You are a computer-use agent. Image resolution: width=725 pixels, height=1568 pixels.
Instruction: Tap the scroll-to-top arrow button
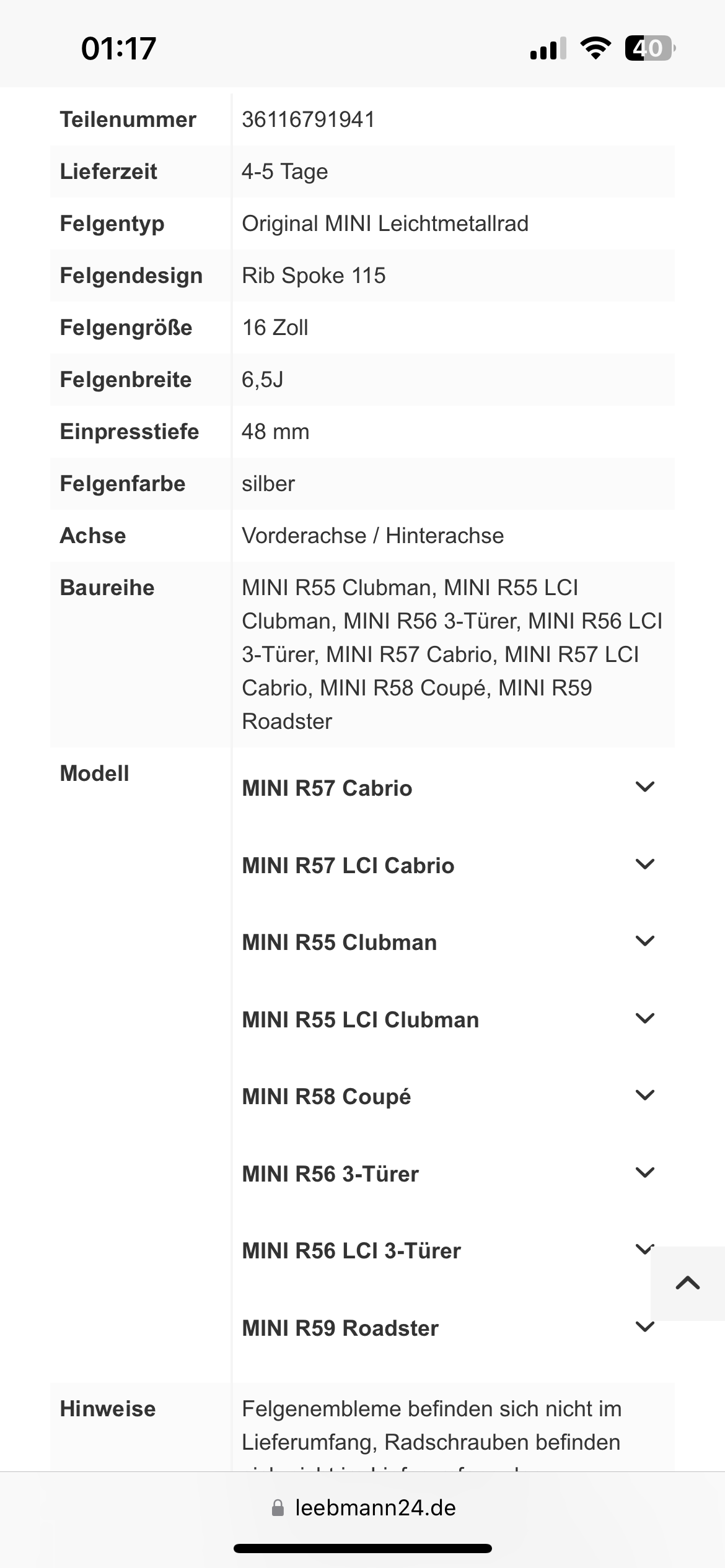pos(688,1283)
